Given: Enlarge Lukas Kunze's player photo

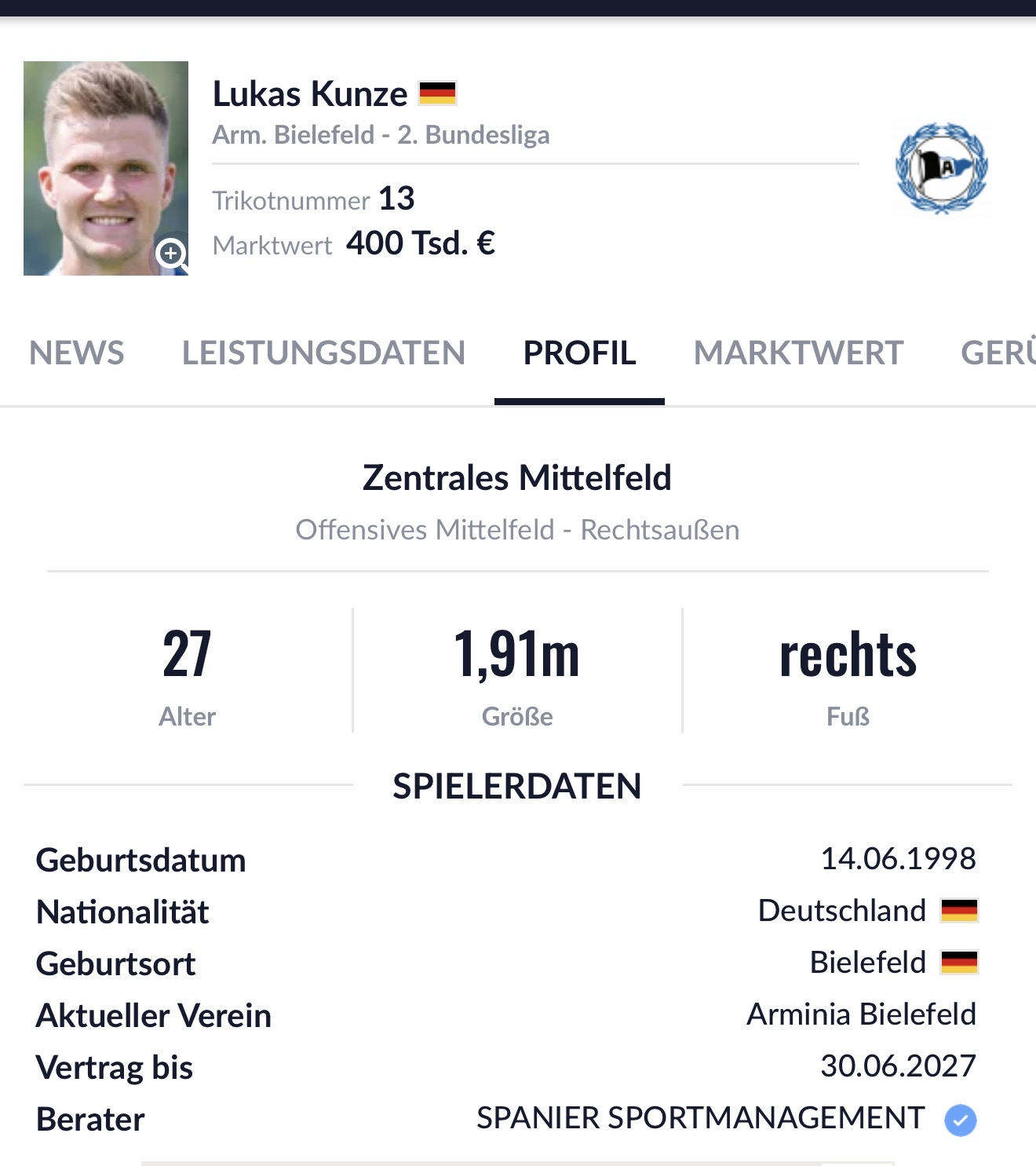Looking at the screenshot, I should [171, 254].
